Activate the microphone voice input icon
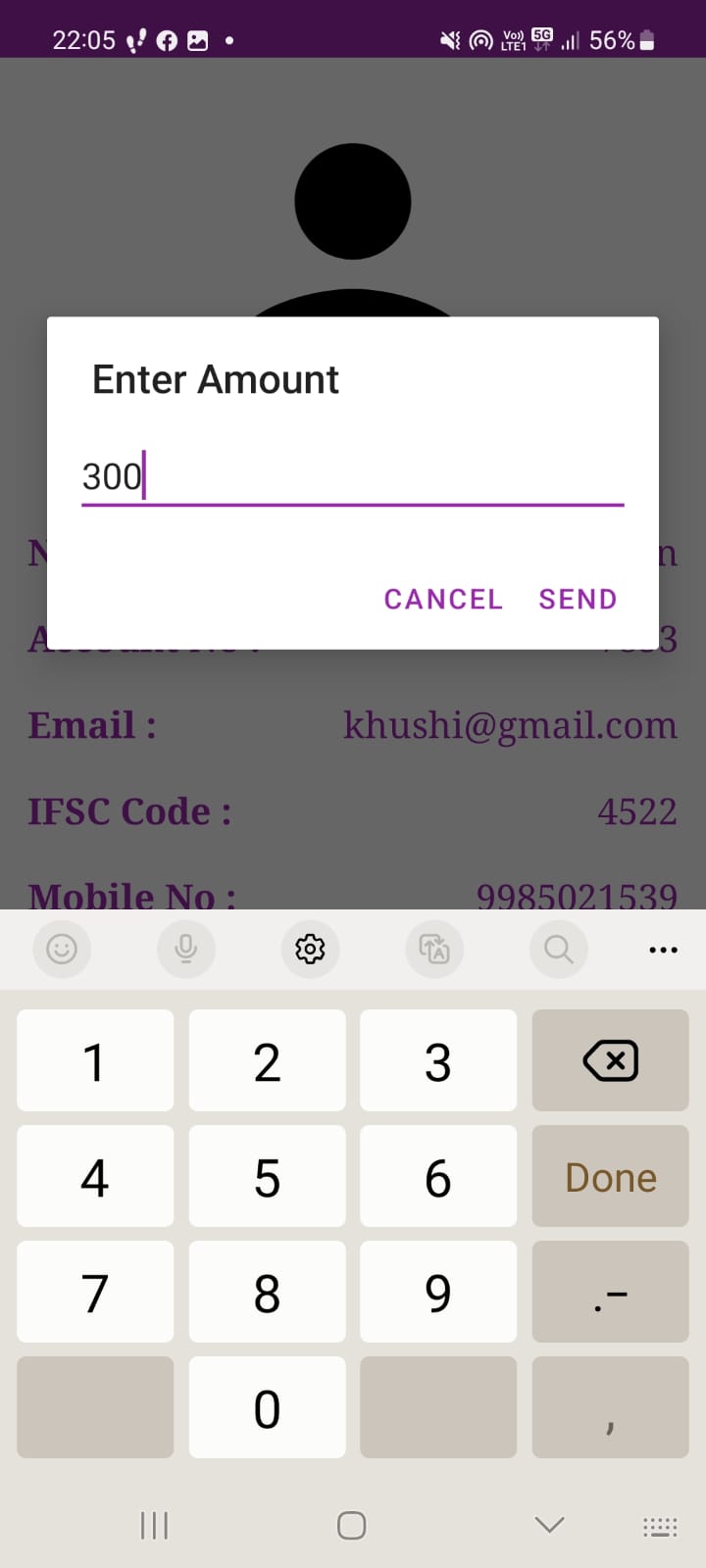Viewport: 706px width, 1568px height. [186, 949]
